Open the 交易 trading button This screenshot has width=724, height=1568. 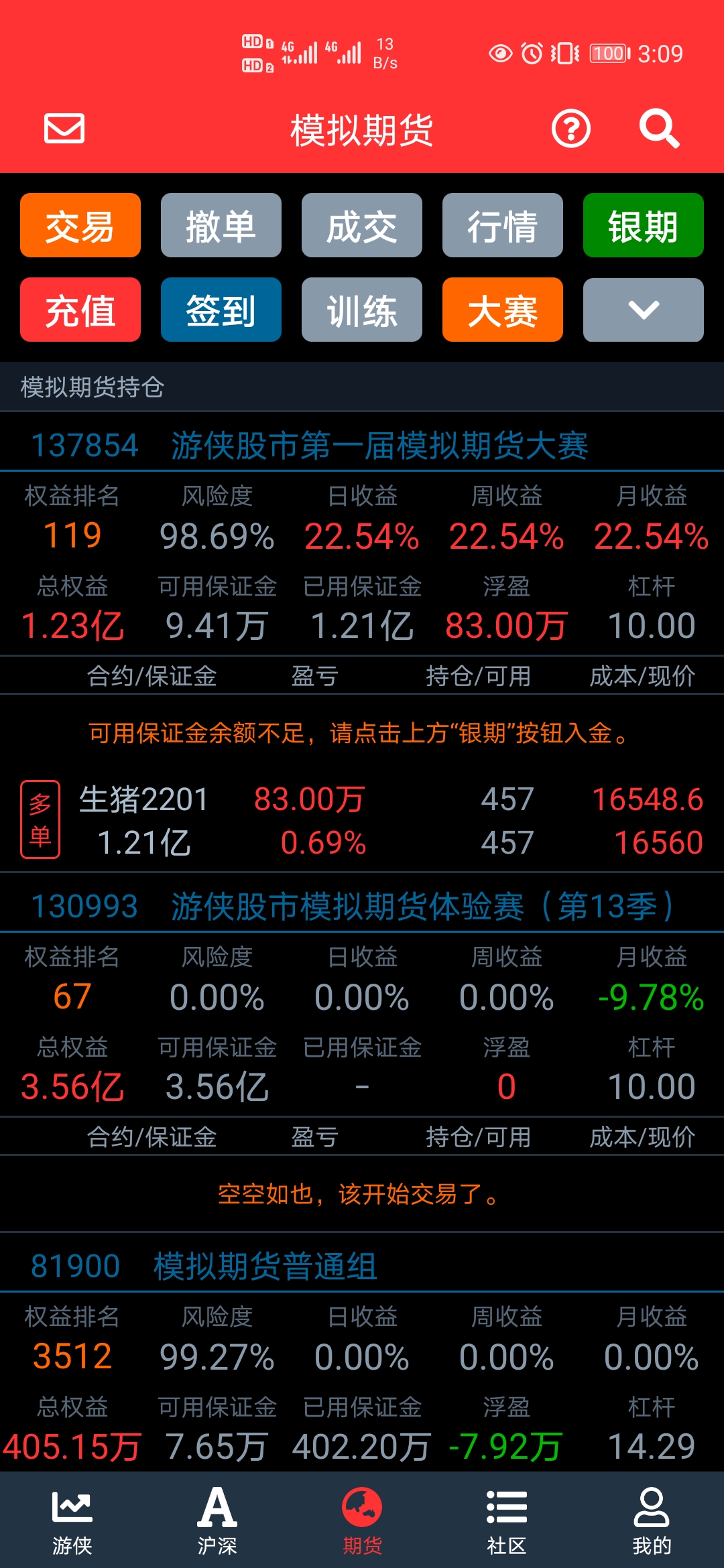(80, 225)
